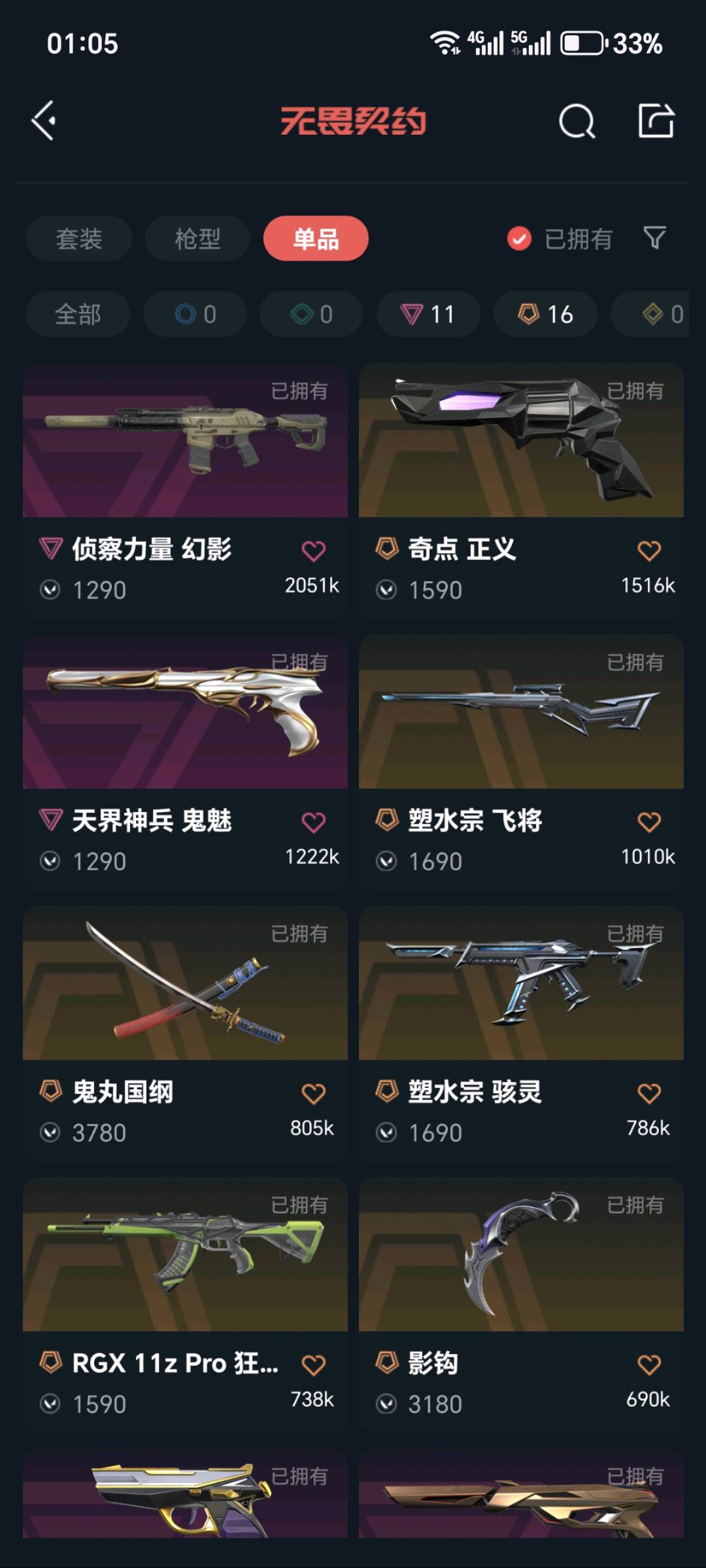Favorite the 塑水宗 飞将 skin

[x=648, y=823]
